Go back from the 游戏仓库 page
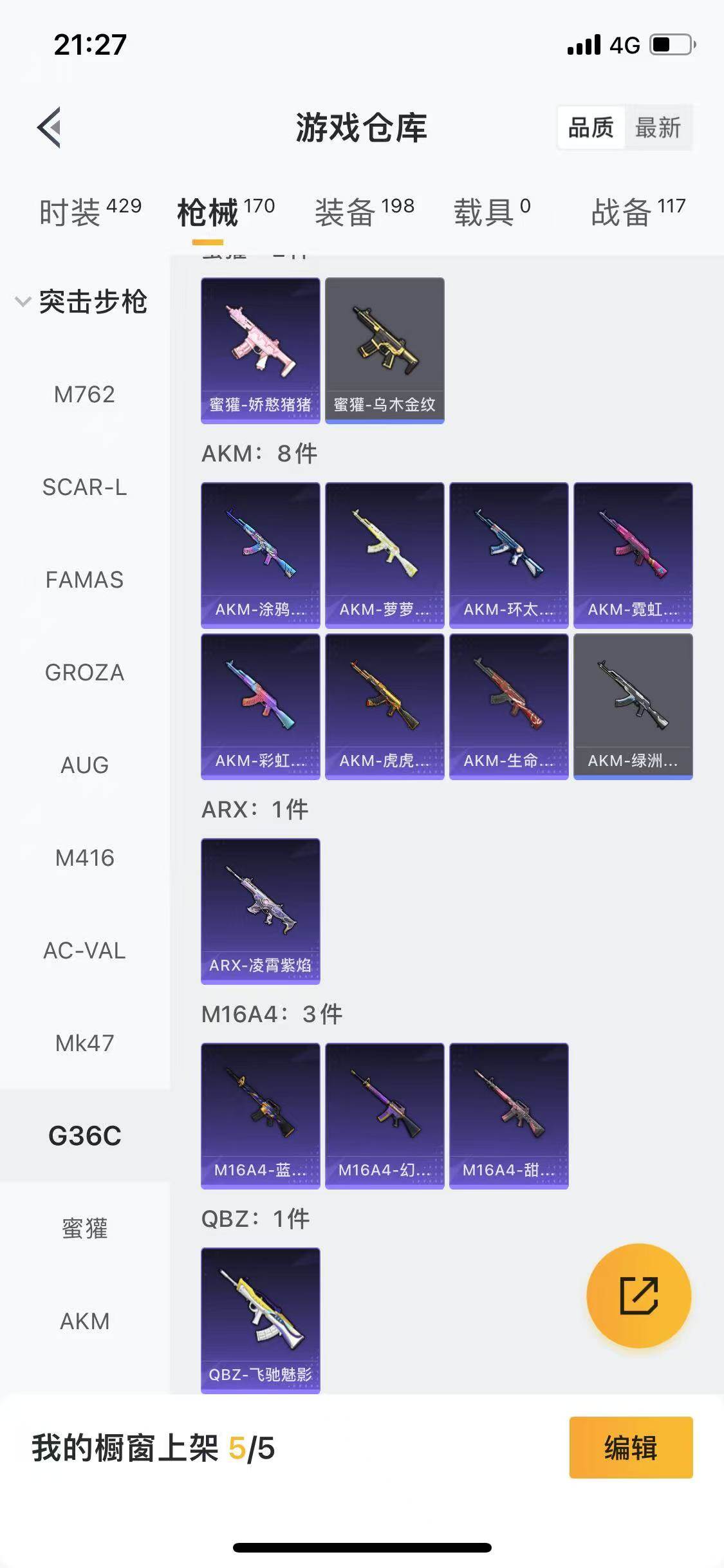Image resolution: width=724 pixels, height=1568 pixels. click(50, 127)
